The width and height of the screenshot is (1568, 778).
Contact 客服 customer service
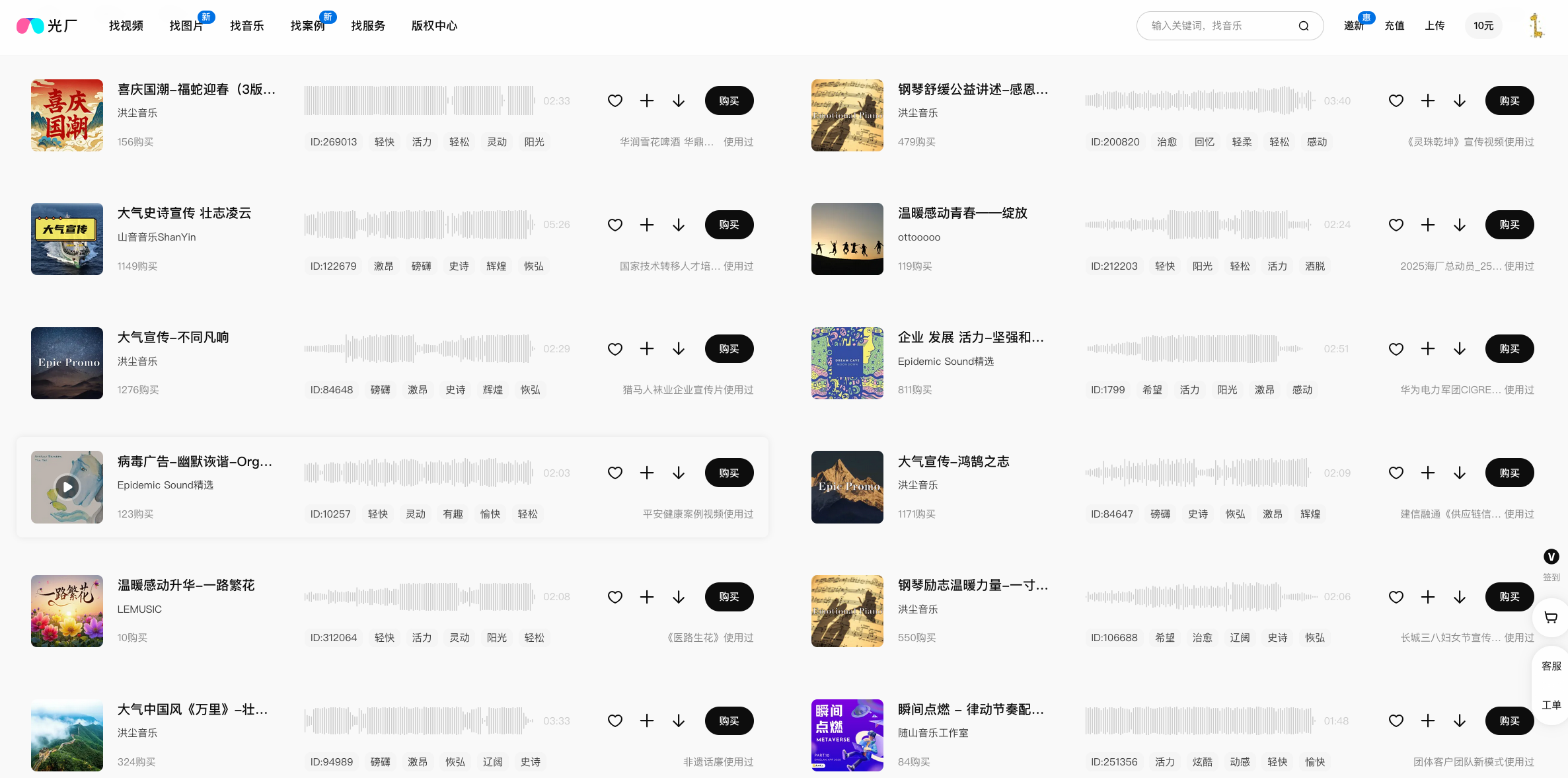click(1551, 666)
